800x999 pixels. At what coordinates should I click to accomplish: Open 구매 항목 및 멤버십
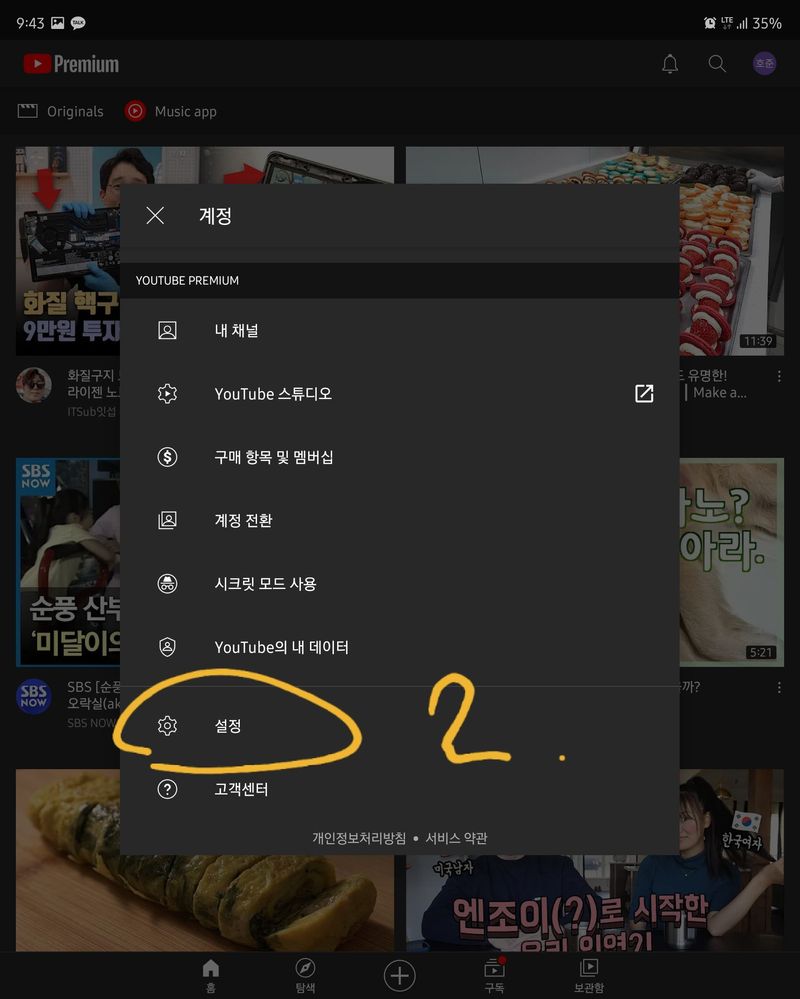273,457
